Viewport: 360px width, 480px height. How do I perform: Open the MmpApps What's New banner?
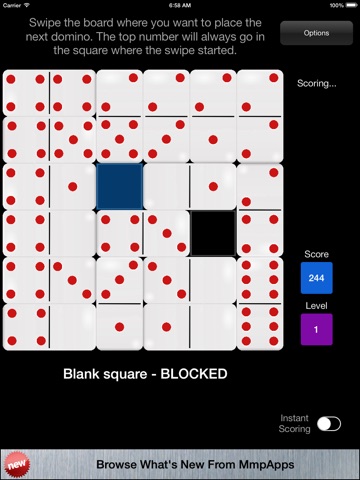tap(180, 464)
